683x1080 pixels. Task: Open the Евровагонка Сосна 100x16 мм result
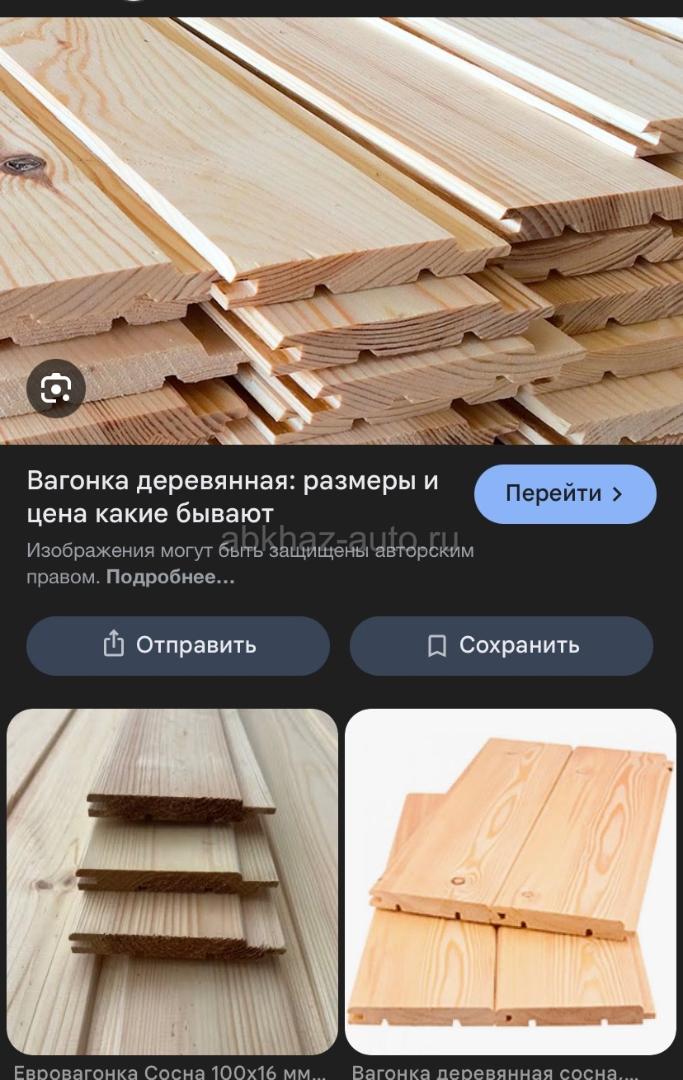pos(172,881)
